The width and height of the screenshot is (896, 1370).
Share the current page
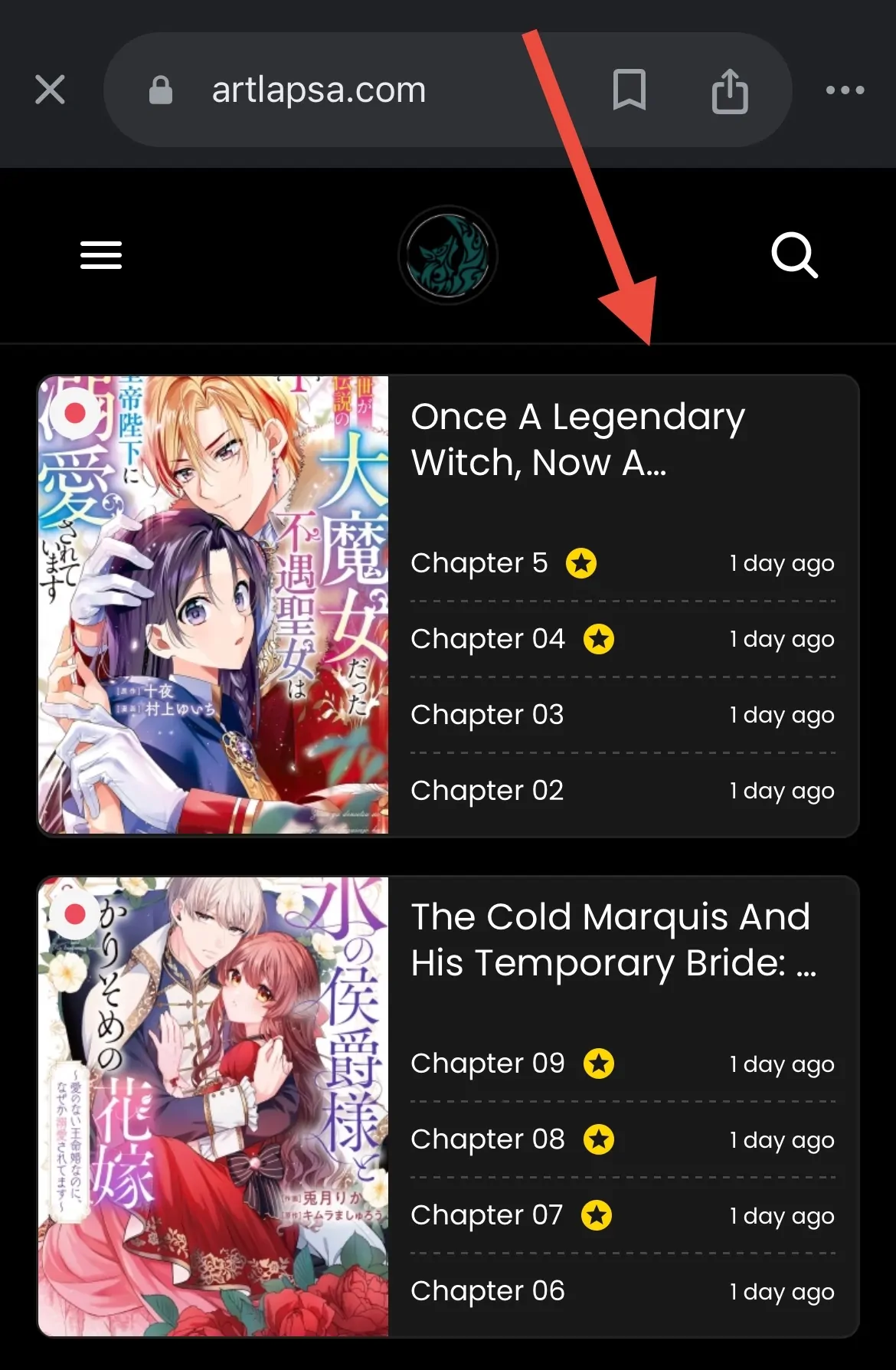pos(729,90)
